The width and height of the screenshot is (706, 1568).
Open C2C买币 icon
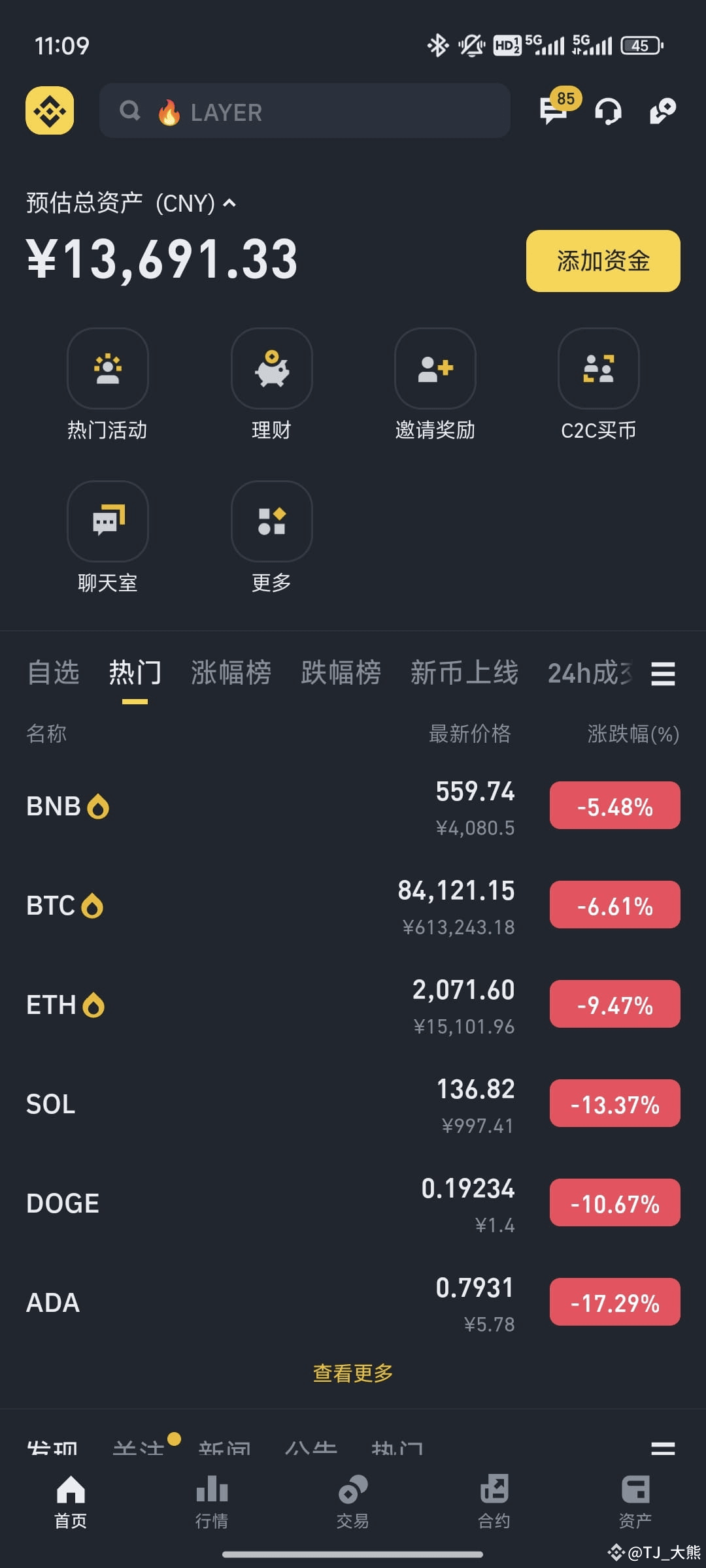pyautogui.click(x=598, y=369)
